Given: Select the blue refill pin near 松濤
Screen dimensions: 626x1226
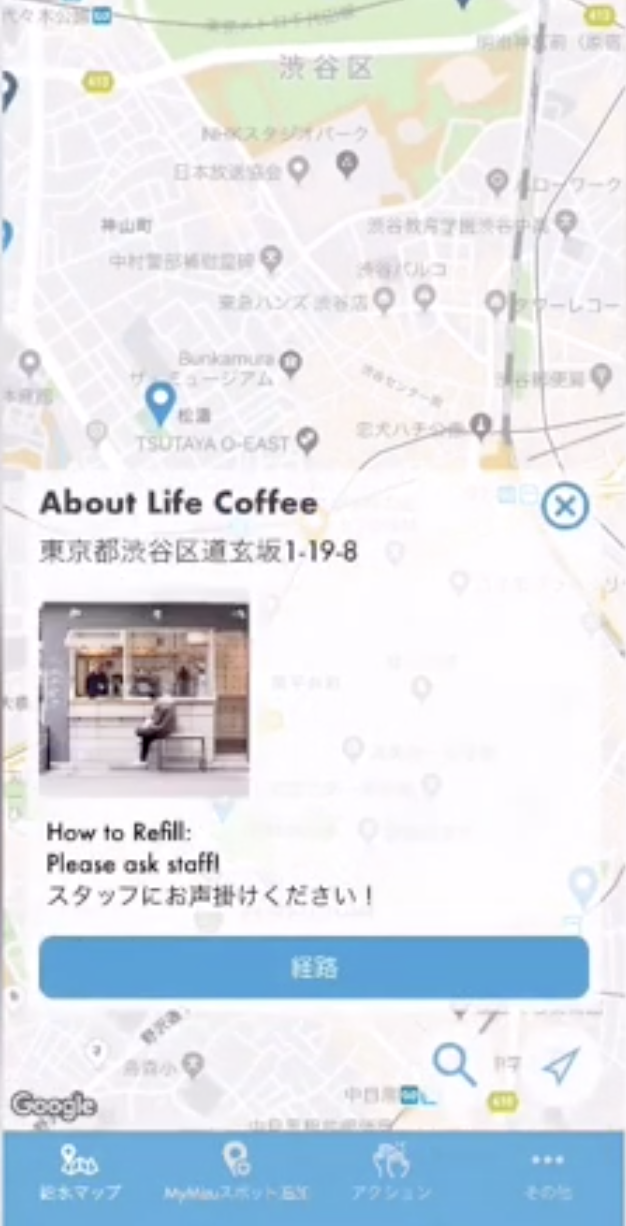Looking at the screenshot, I should coord(160,401).
